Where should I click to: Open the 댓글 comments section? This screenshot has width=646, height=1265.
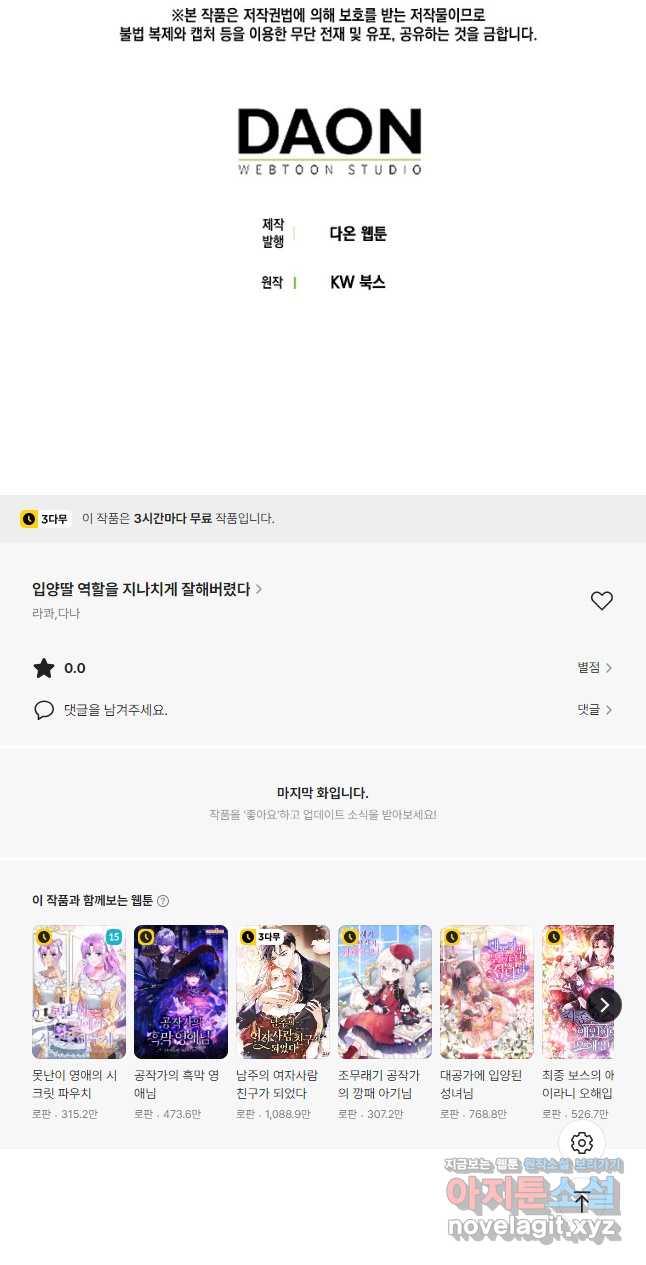click(x=594, y=709)
